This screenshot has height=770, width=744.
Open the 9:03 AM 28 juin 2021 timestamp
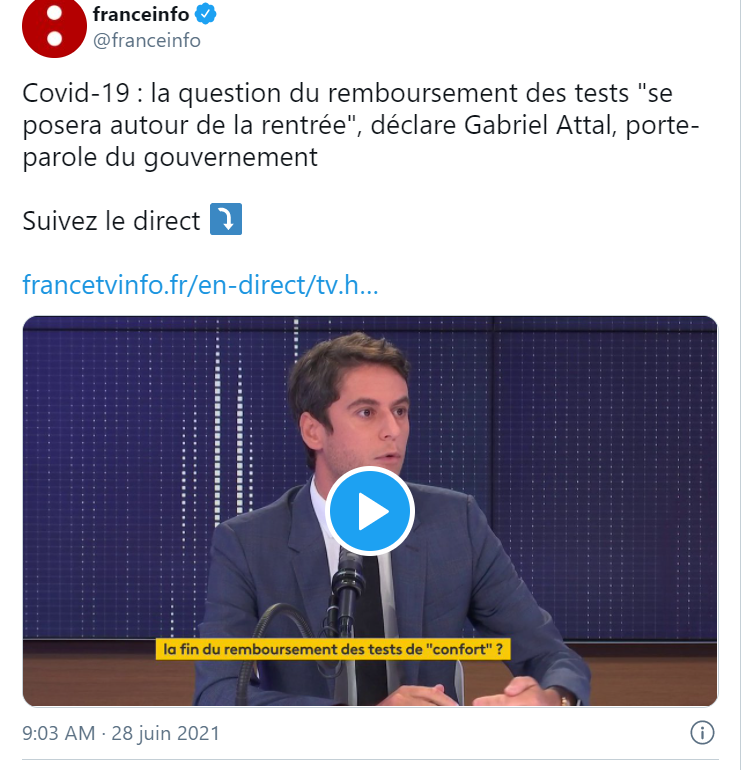[x=121, y=733]
